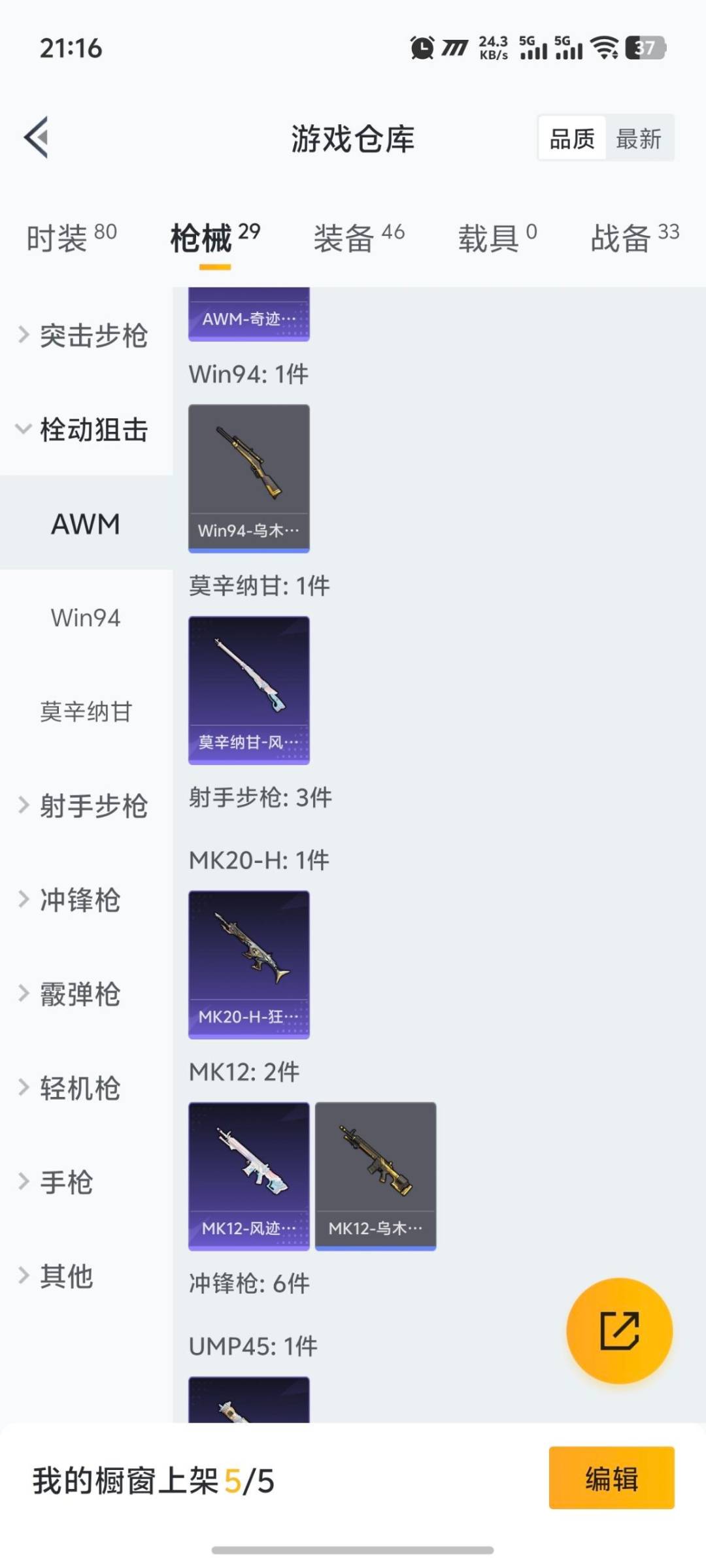Open the MK12-风迹 weapon skin
This screenshot has width=706, height=1568.
tap(248, 1173)
